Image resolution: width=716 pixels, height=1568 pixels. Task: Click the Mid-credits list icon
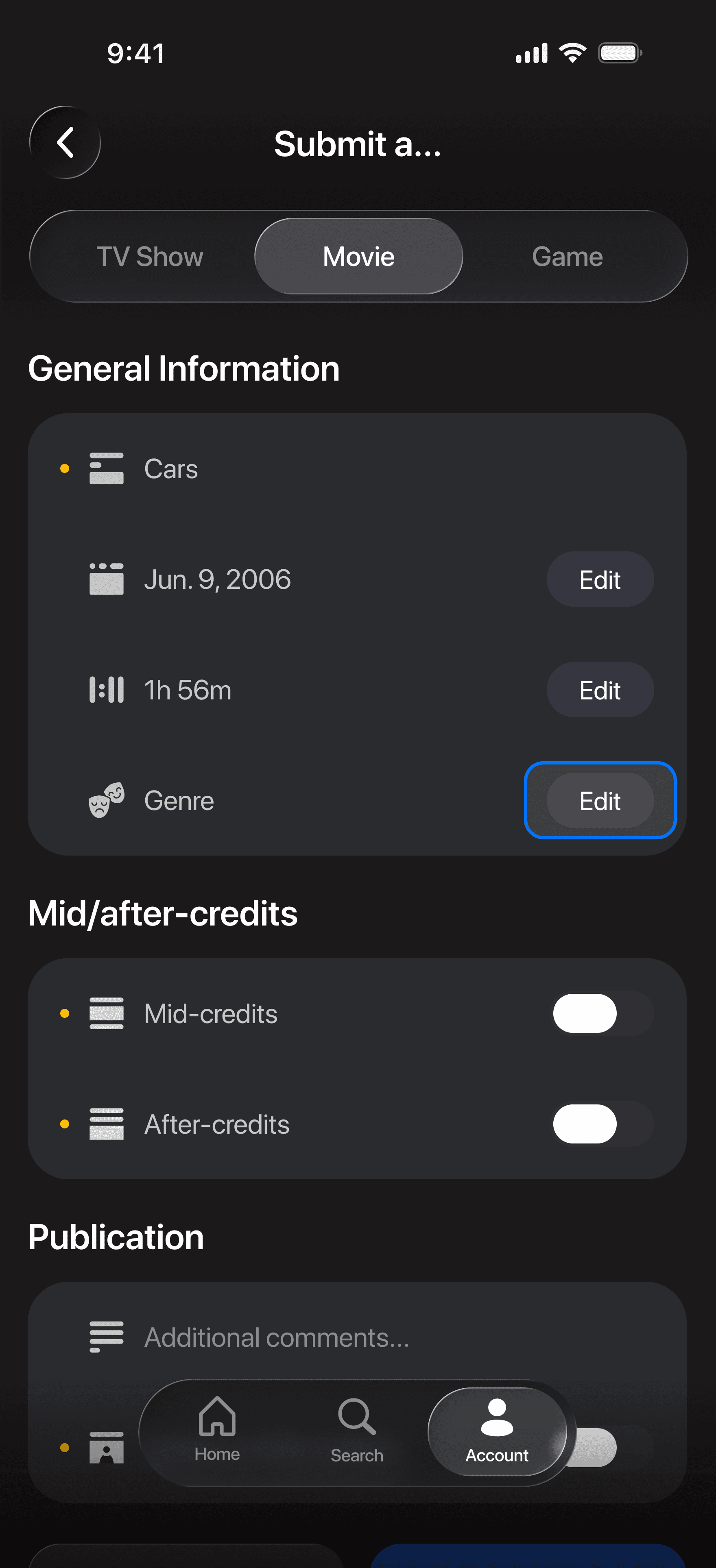pyautogui.click(x=106, y=1013)
